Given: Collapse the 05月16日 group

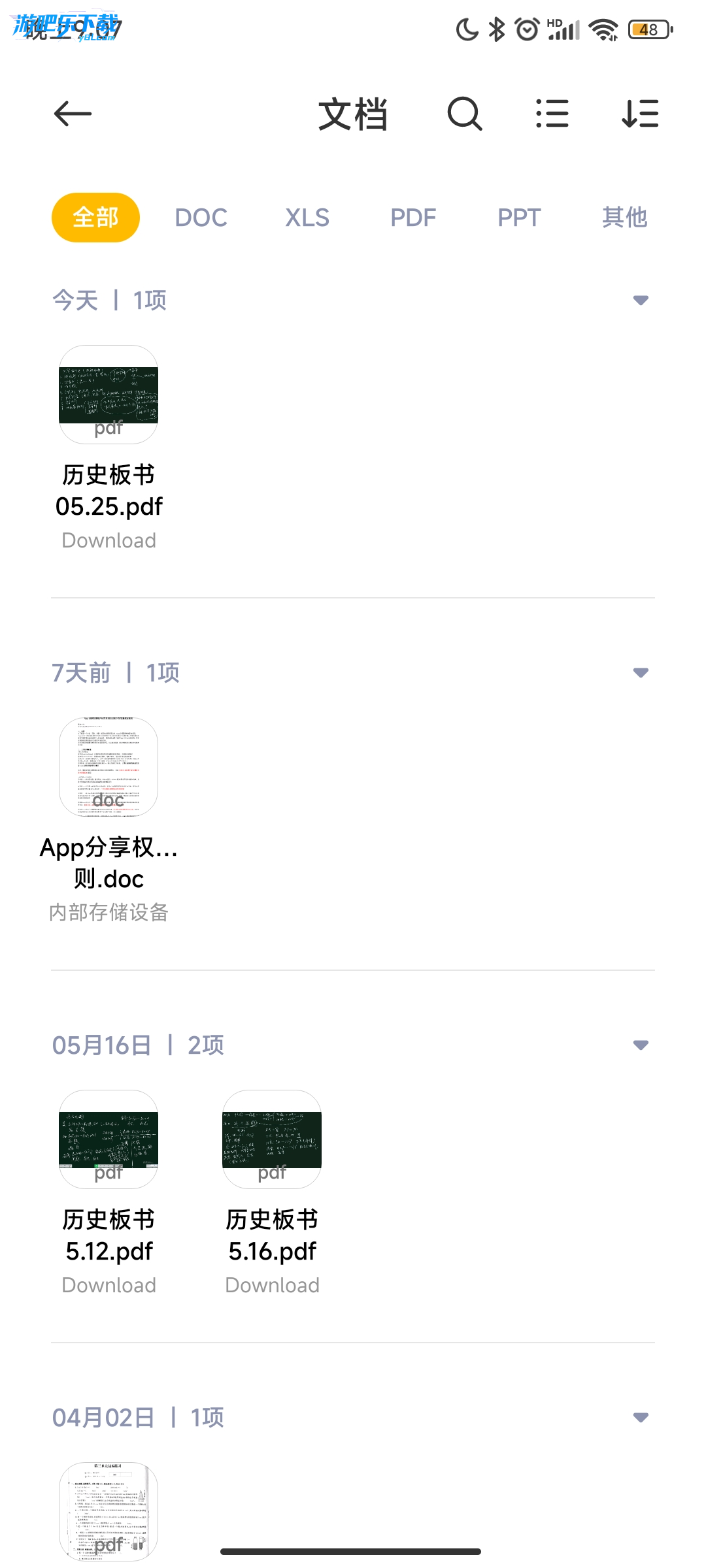Looking at the screenshot, I should pyautogui.click(x=641, y=1045).
